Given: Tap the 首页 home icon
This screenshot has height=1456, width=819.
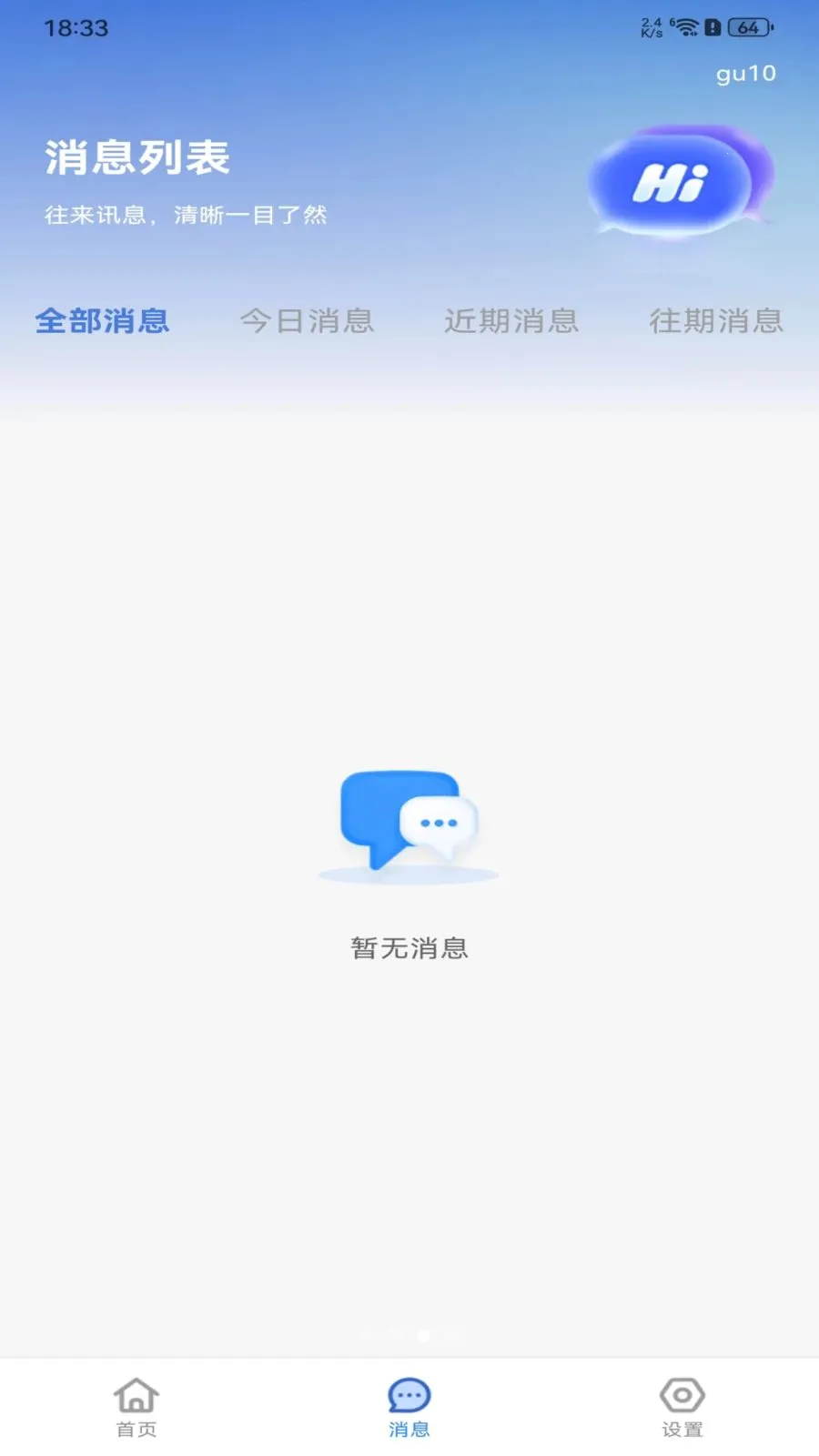Looking at the screenshot, I should [x=135, y=1394].
